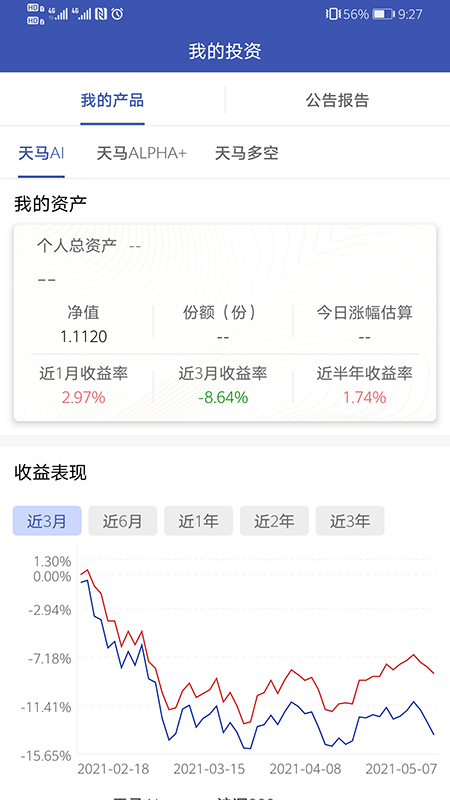Switch chart to 近2年
The height and width of the screenshot is (800, 450).
point(274,521)
